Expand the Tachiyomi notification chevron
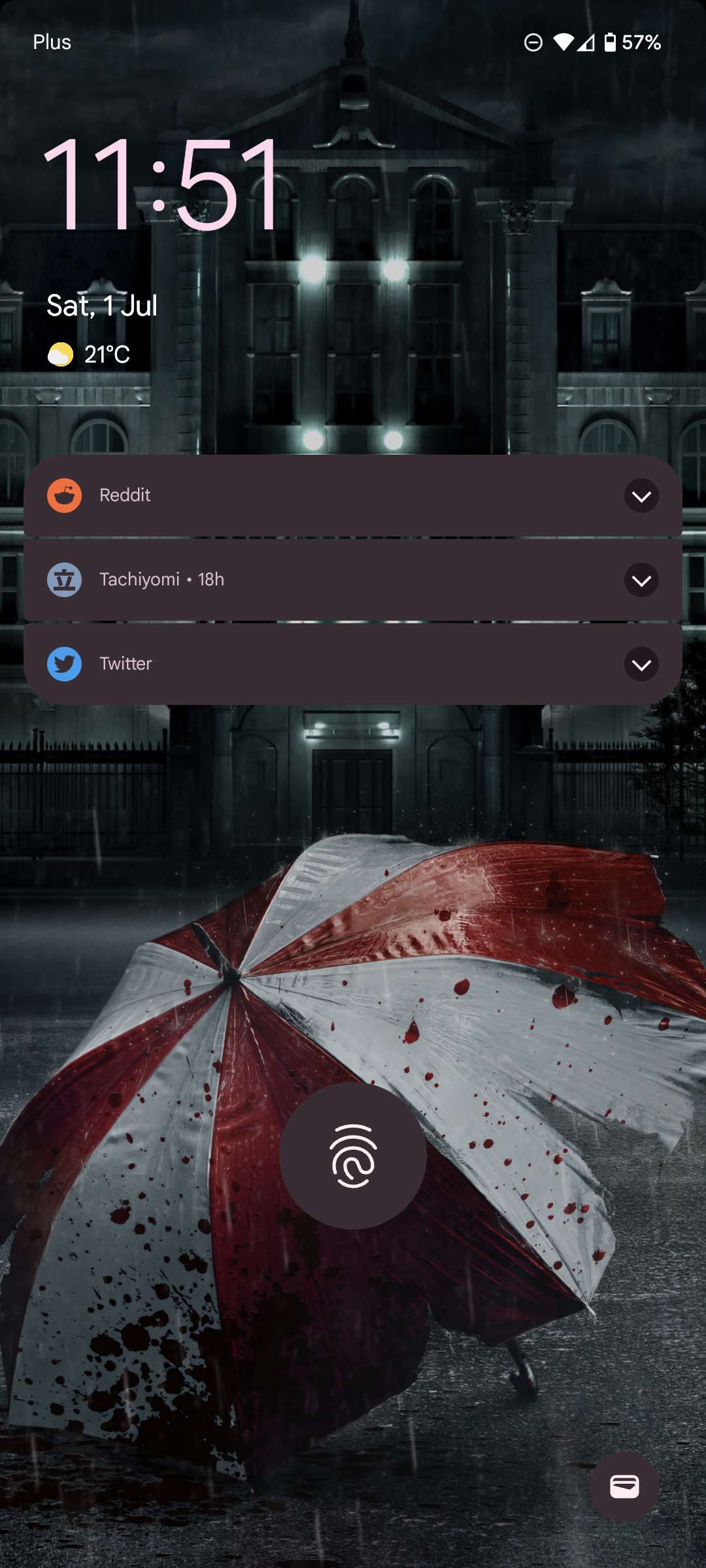The width and height of the screenshot is (706, 1568). [x=641, y=580]
